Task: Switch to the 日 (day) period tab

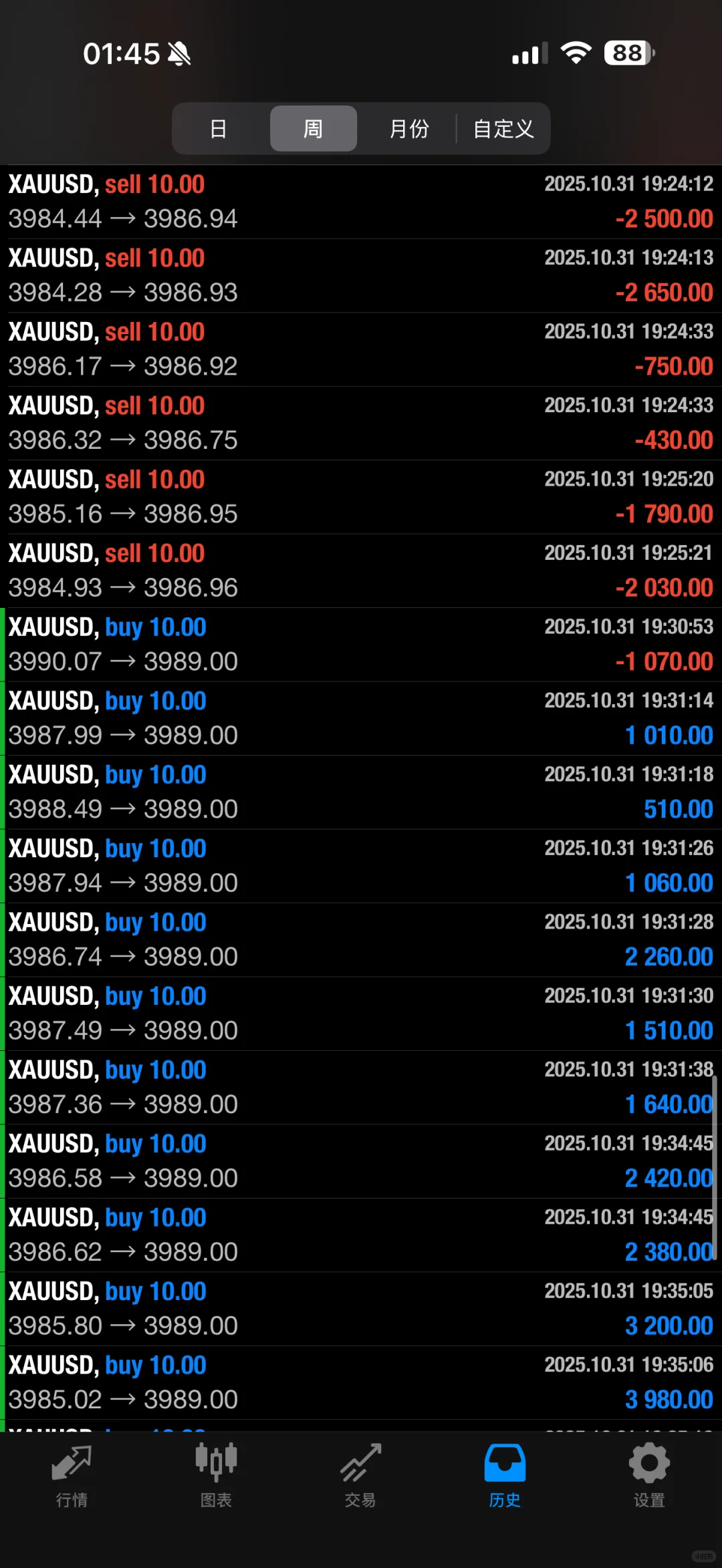Action: [219, 128]
